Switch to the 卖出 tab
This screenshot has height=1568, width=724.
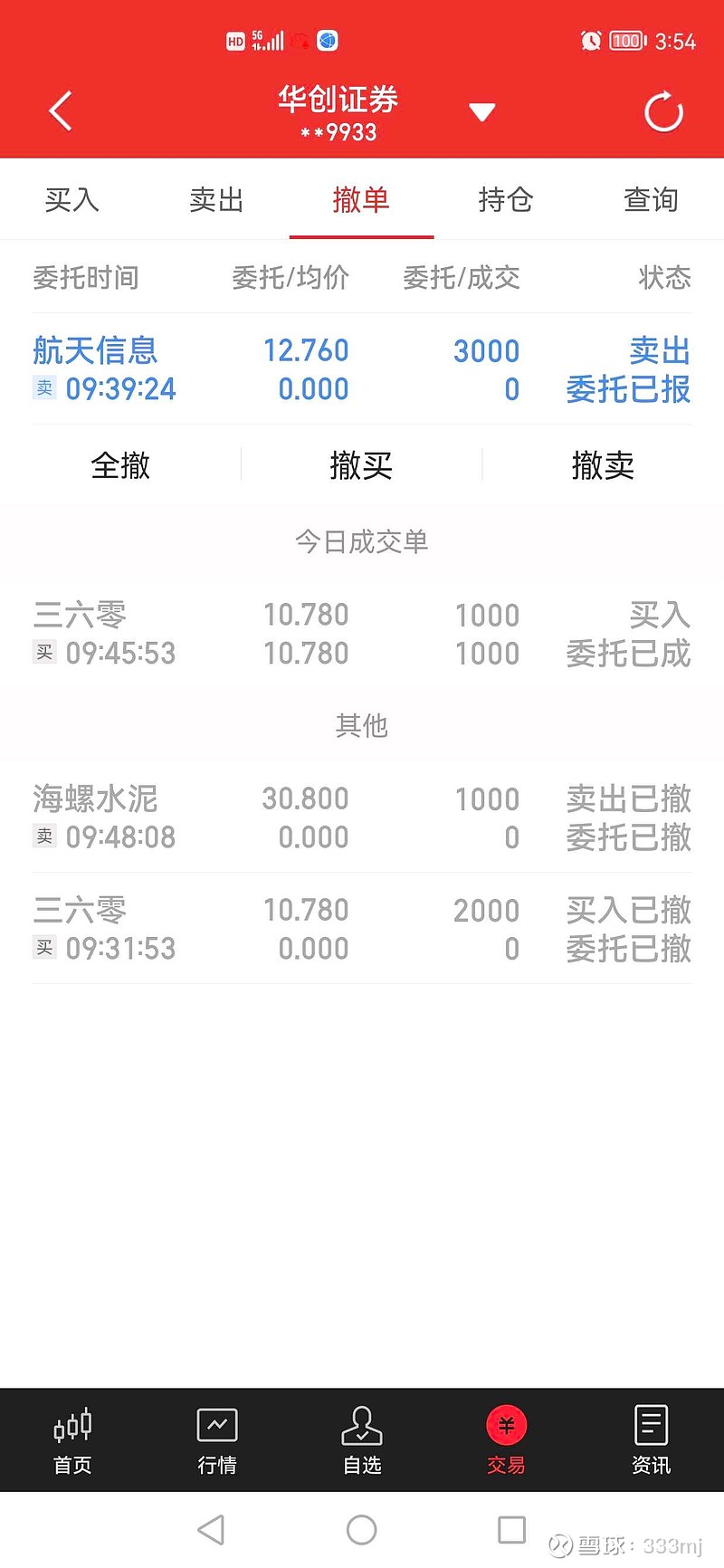[217, 199]
